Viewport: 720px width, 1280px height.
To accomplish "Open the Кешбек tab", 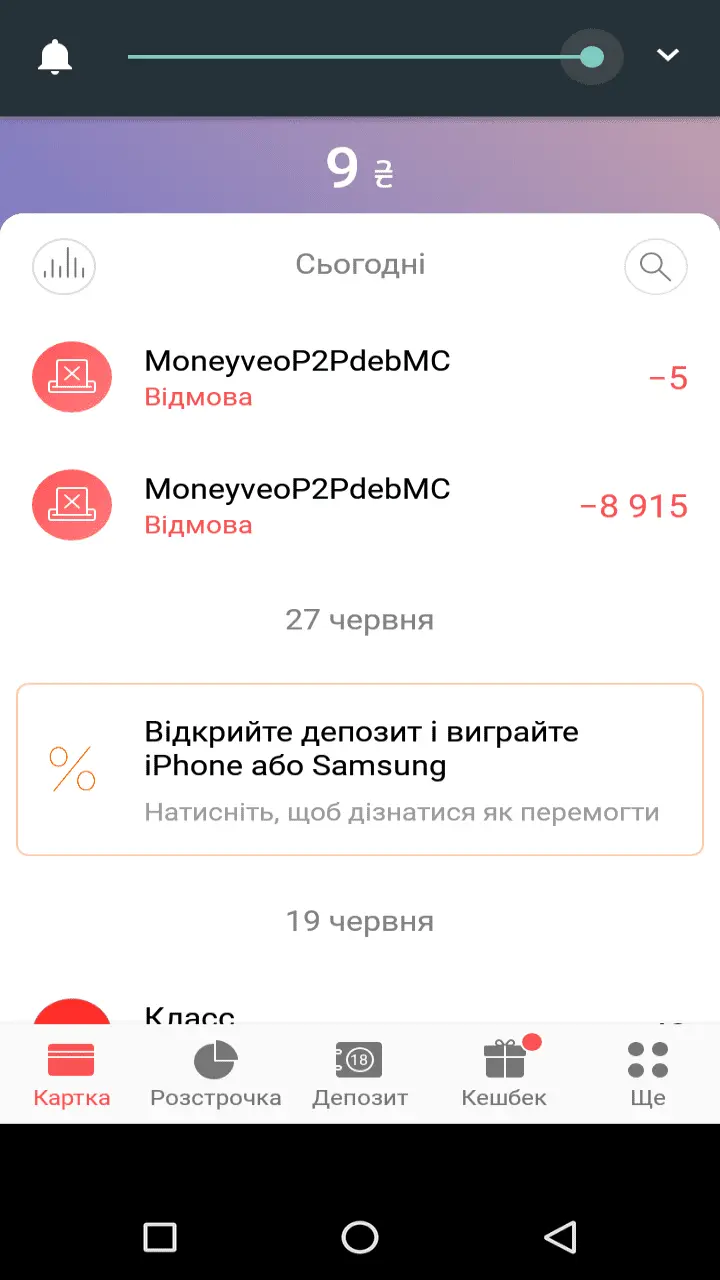I will pos(504,1074).
